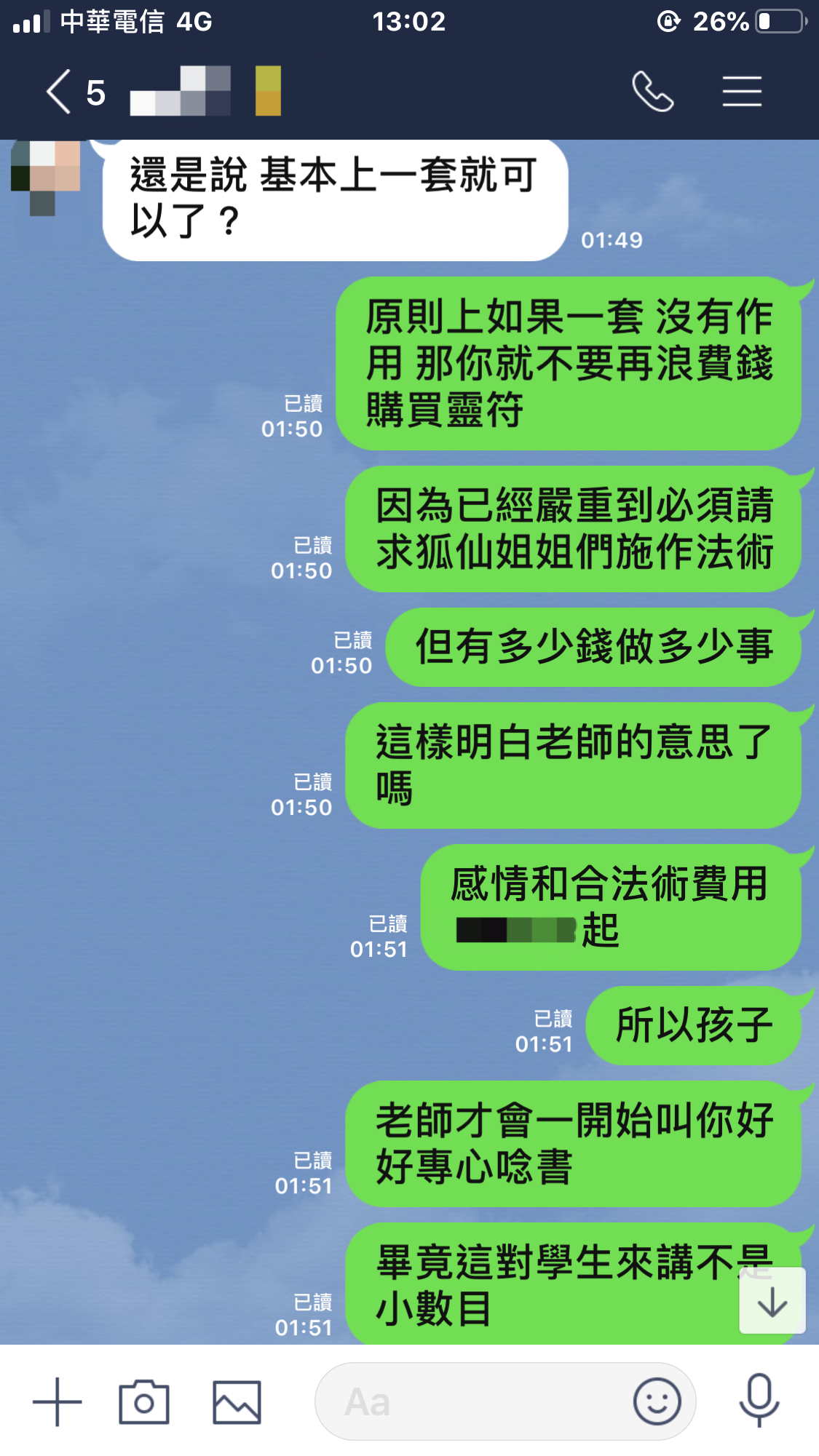Start a voice call with this contact
Screen dimensions: 819x1456
tap(652, 92)
